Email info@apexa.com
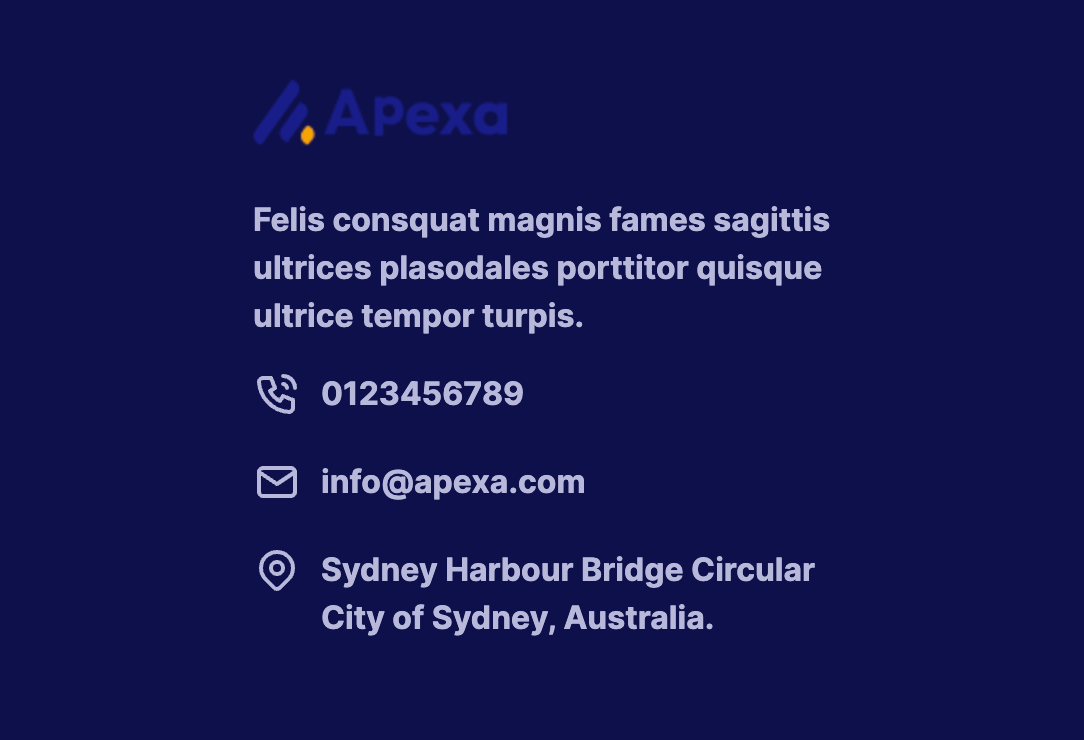1084x740 pixels. pyautogui.click(x=452, y=482)
